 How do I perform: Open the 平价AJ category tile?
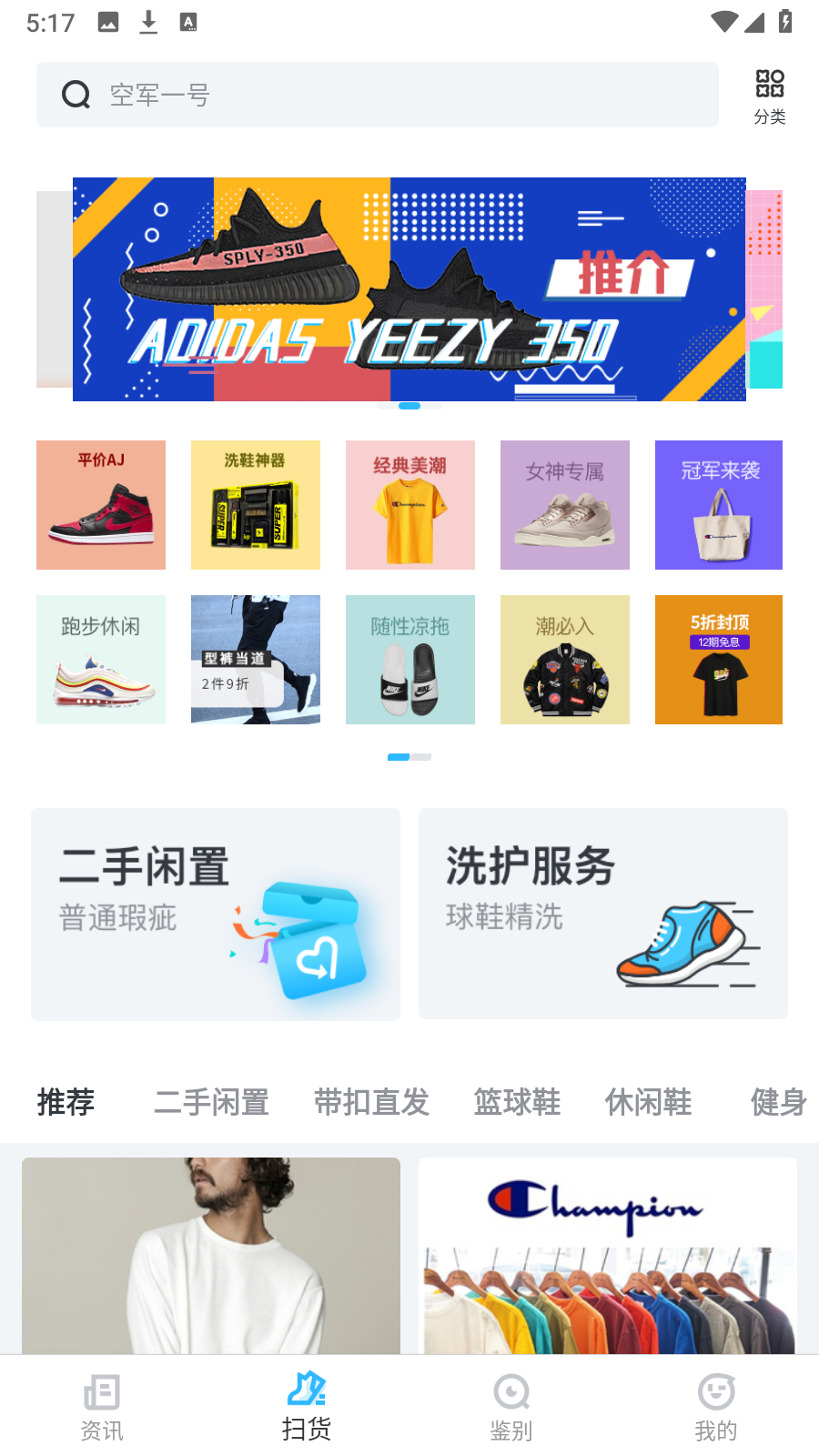(x=100, y=505)
